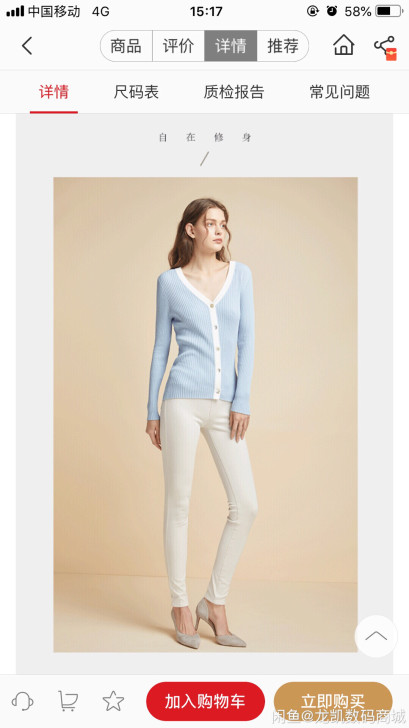The image size is (409, 728).
Task: Add product to favorites with star
Action: pyautogui.click(x=113, y=701)
